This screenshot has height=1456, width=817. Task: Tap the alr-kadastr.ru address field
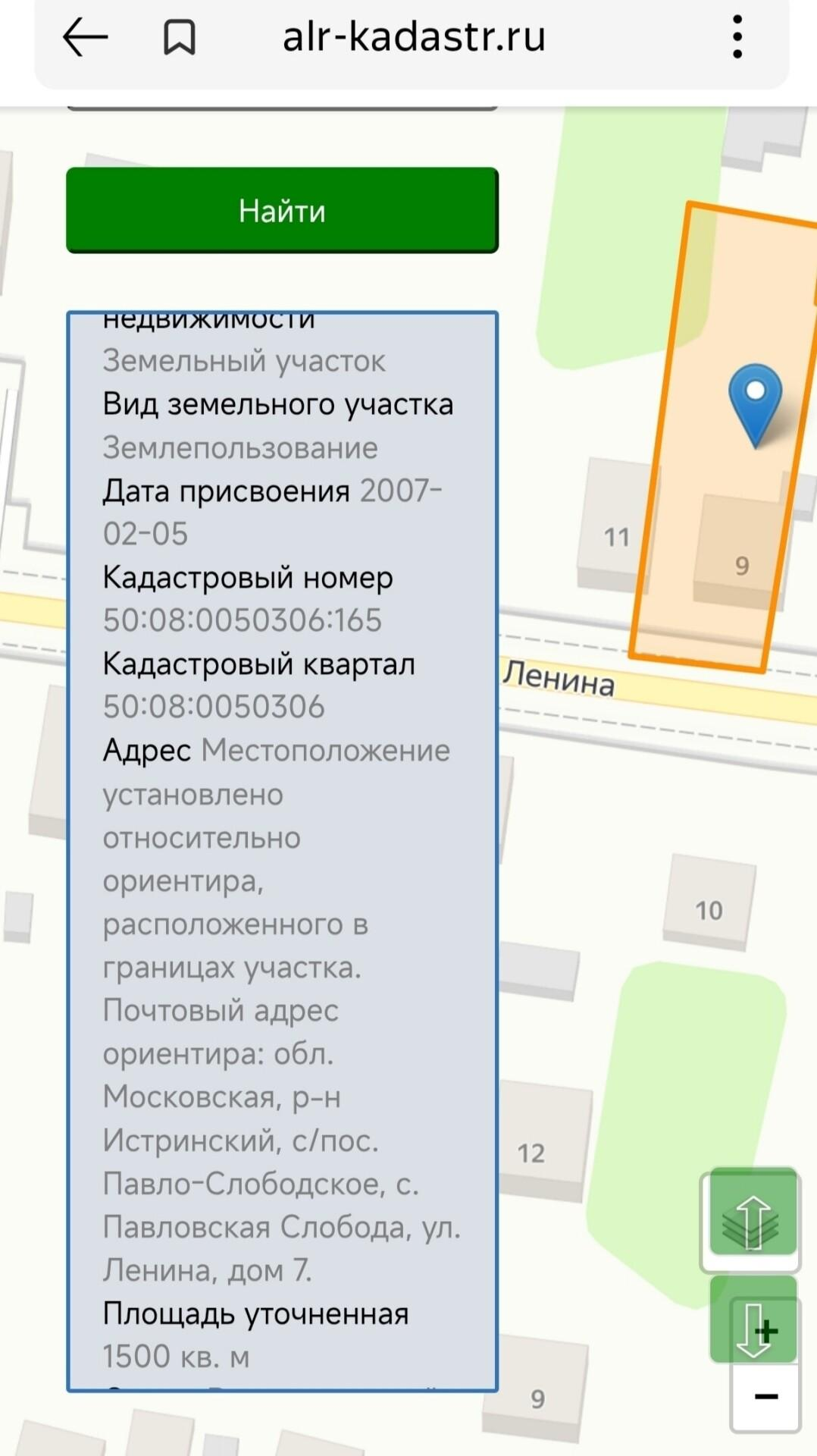[414, 37]
